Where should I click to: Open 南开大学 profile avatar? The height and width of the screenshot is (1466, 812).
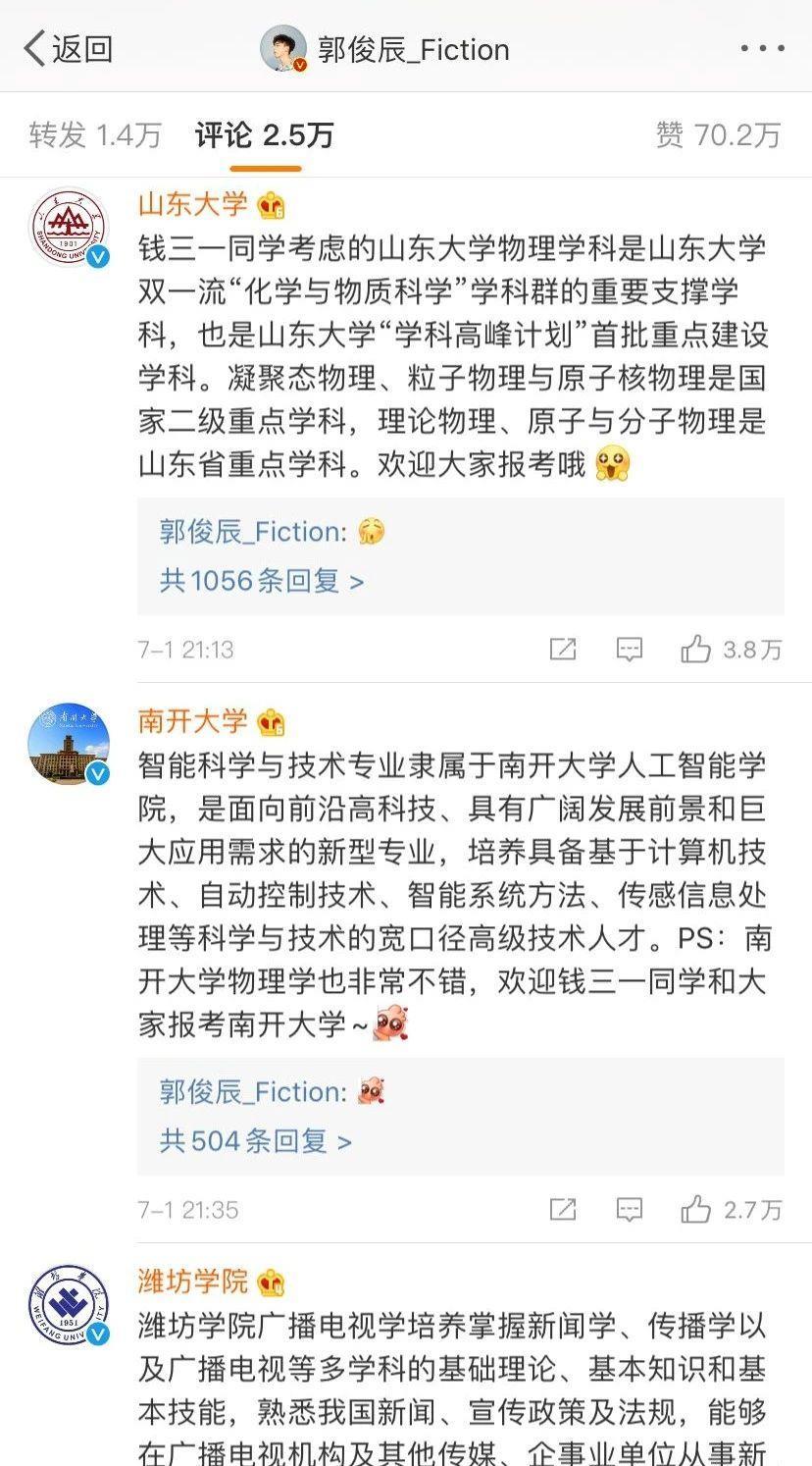[x=68, y=744]
